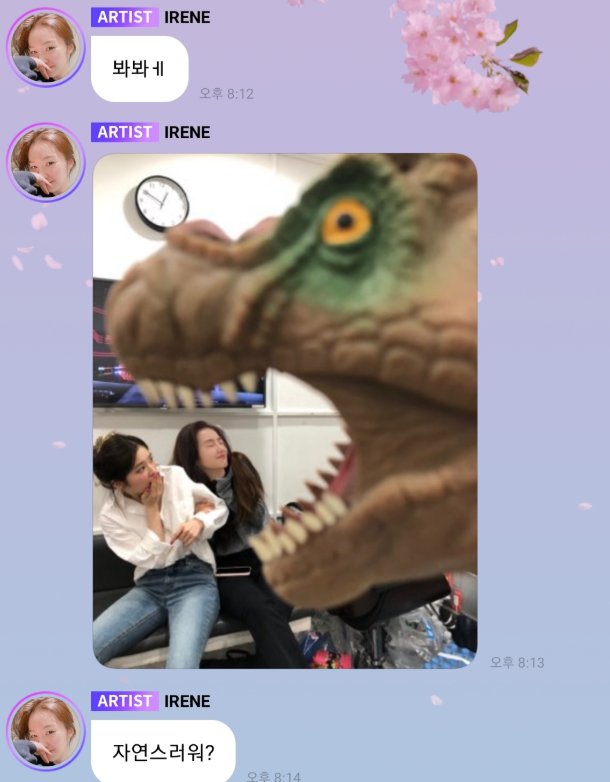
Task: Open the dinosaur photo message full screen
Action: (x=285, y=410)
